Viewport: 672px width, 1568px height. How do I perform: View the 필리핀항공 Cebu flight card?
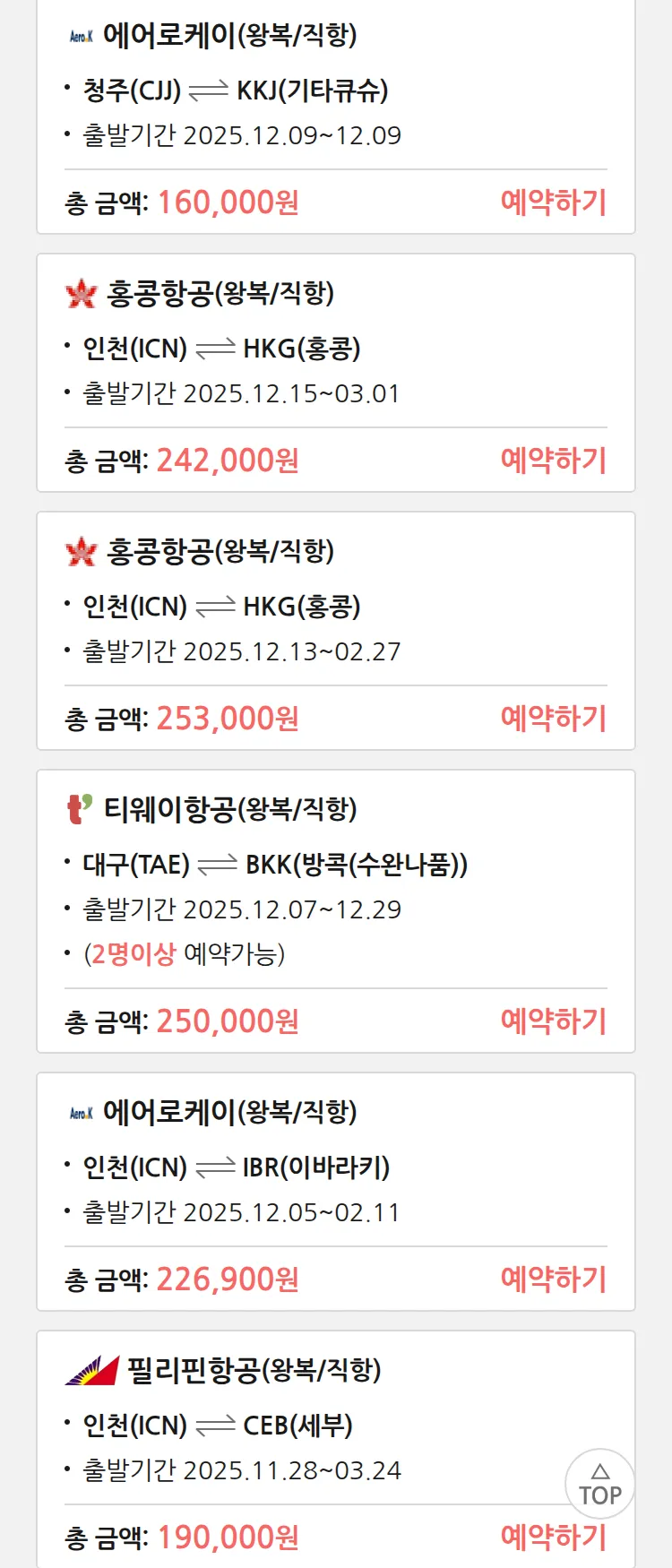coord(269,1426)
